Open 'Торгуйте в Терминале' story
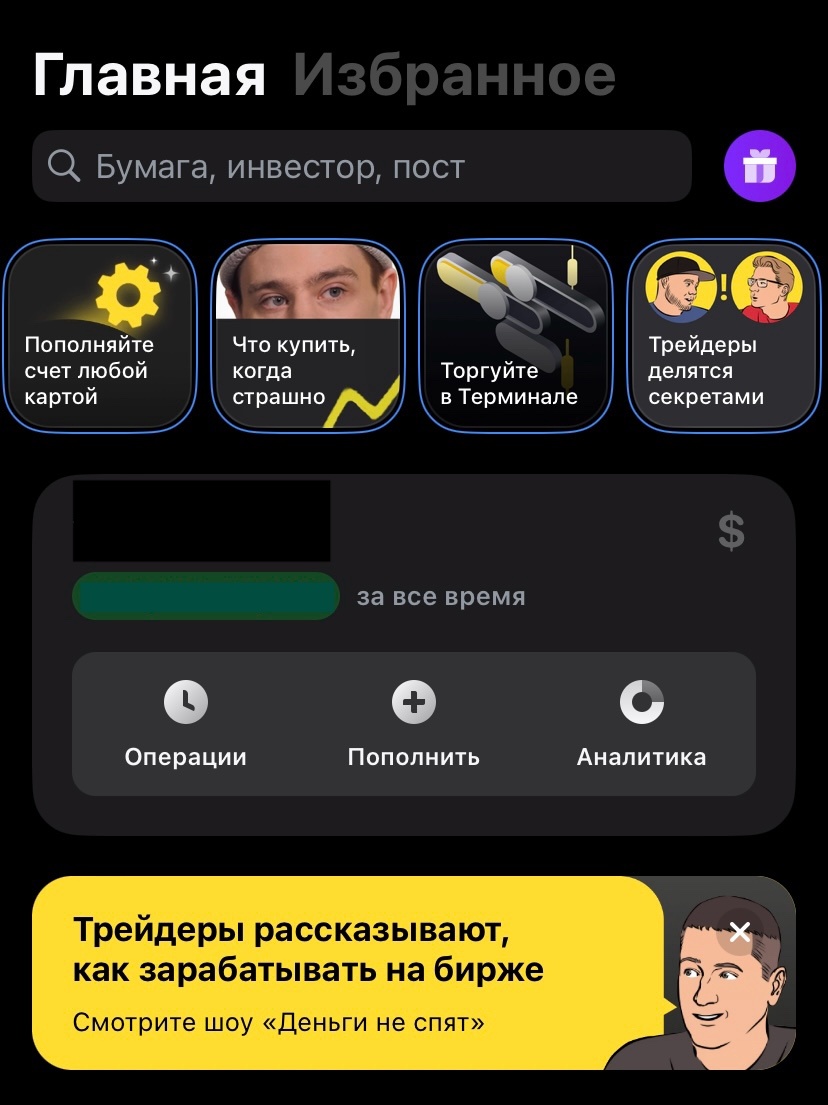Screen dimensions: 828x1105 click(x=515, y=335)
